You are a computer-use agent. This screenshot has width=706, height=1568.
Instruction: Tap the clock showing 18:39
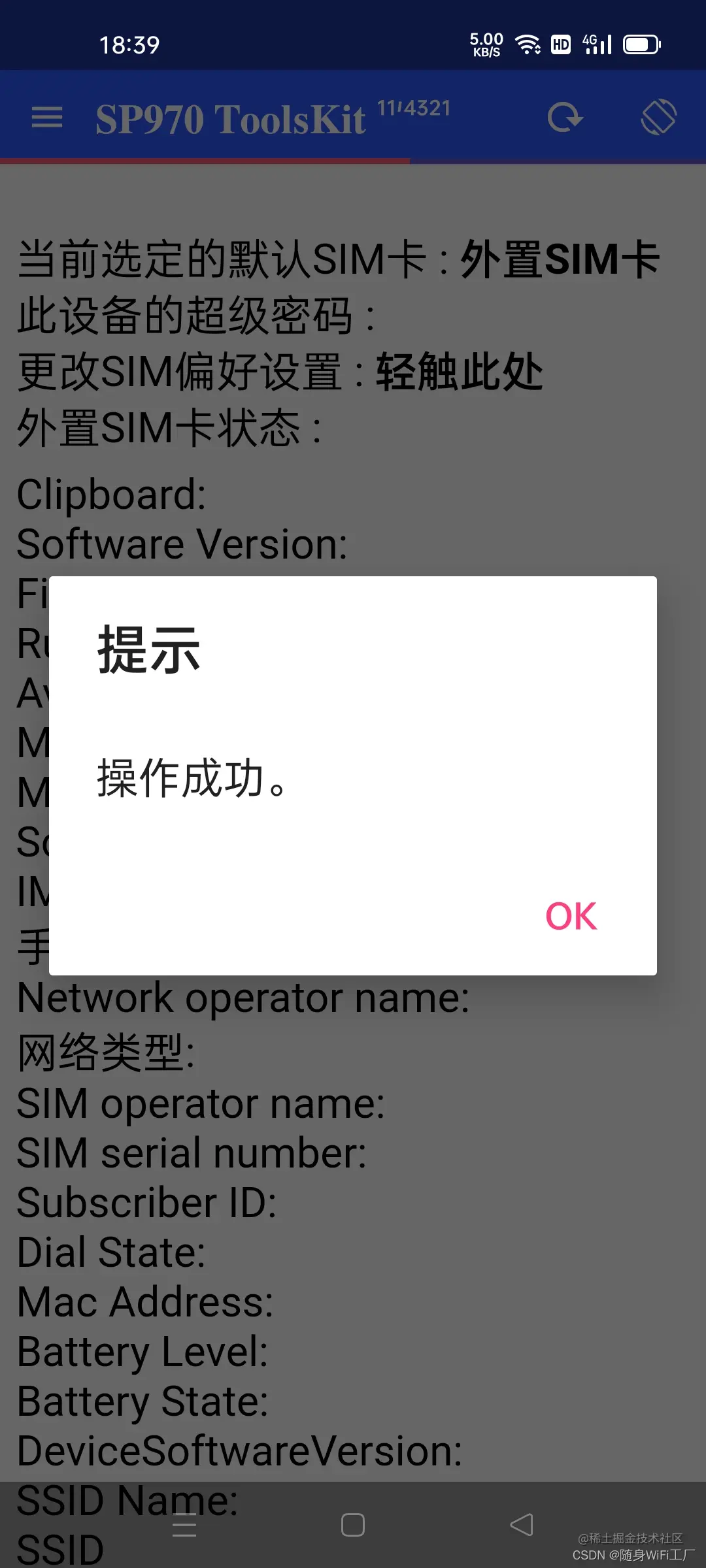(x=128, y=44)
